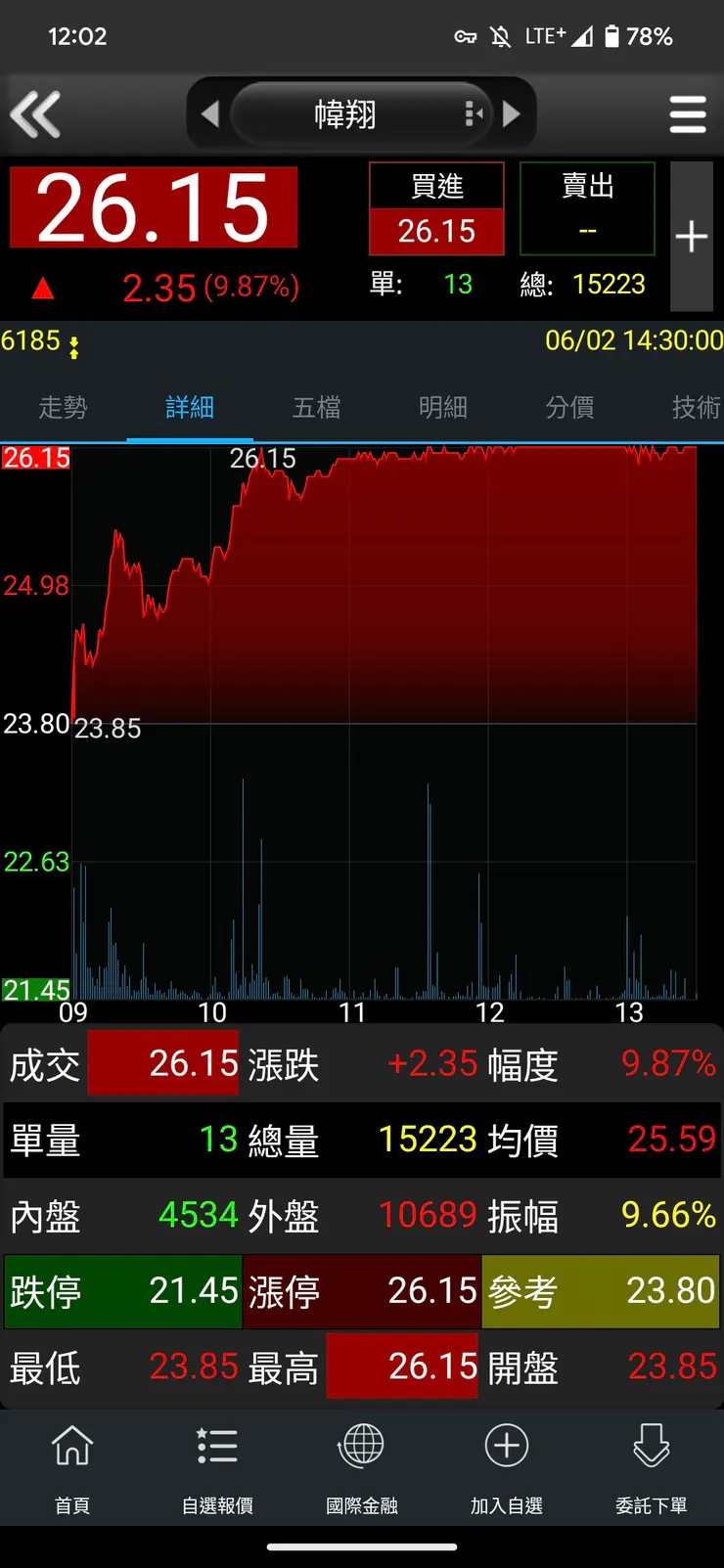Tap the plus button beside 賣出
This screenshot has height=1568, width=724.
click(x=691, y=236)
